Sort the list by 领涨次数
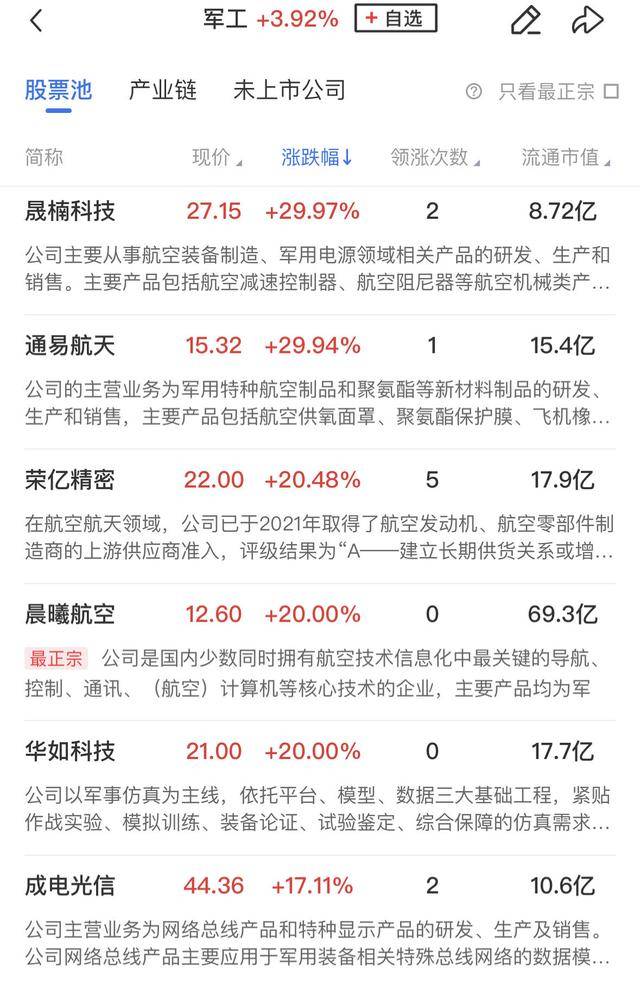Viewport: 640px width, 986px height. tap(435, 157)
